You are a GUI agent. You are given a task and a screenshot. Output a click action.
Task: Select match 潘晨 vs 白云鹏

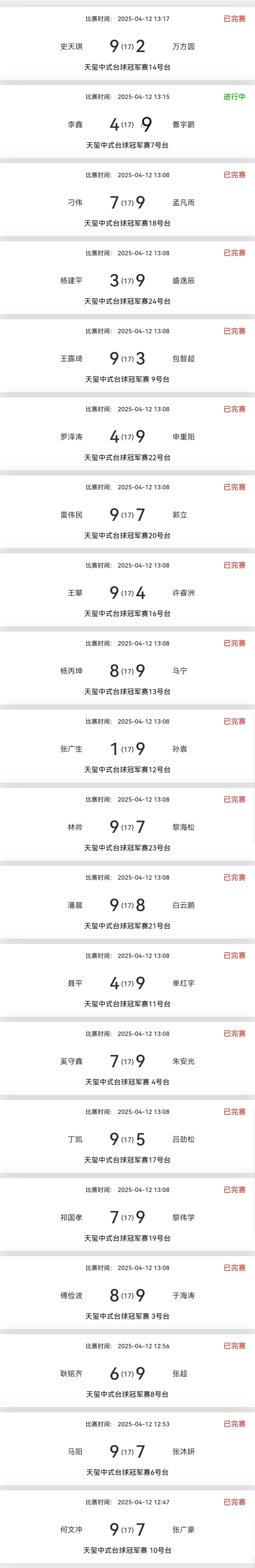pyautogui.click(x=127, y=904)
